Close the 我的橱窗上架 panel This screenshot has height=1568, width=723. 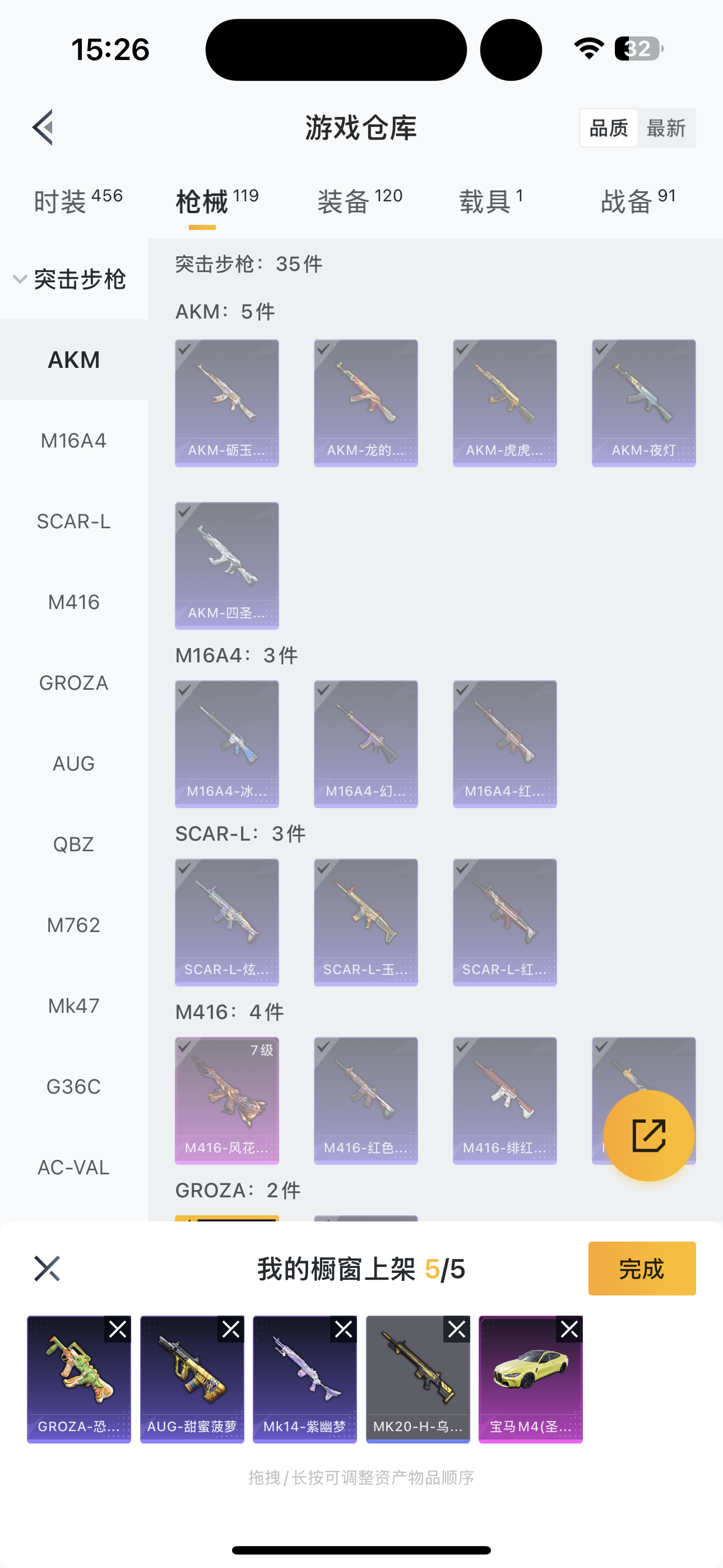click(47, 1269)
